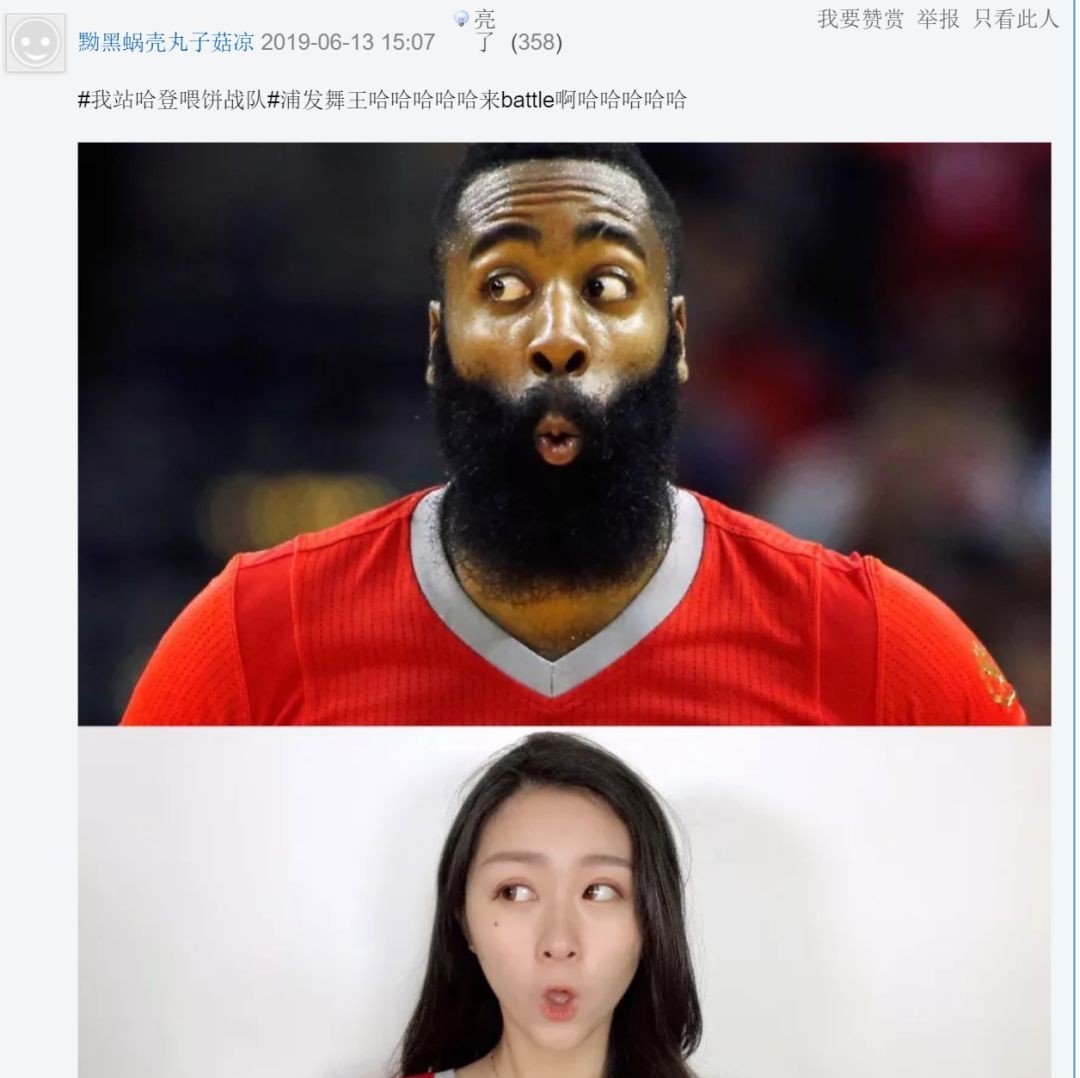Open the commenter's avatar profile
The image size is (1080, 1078).
[35, 42]
